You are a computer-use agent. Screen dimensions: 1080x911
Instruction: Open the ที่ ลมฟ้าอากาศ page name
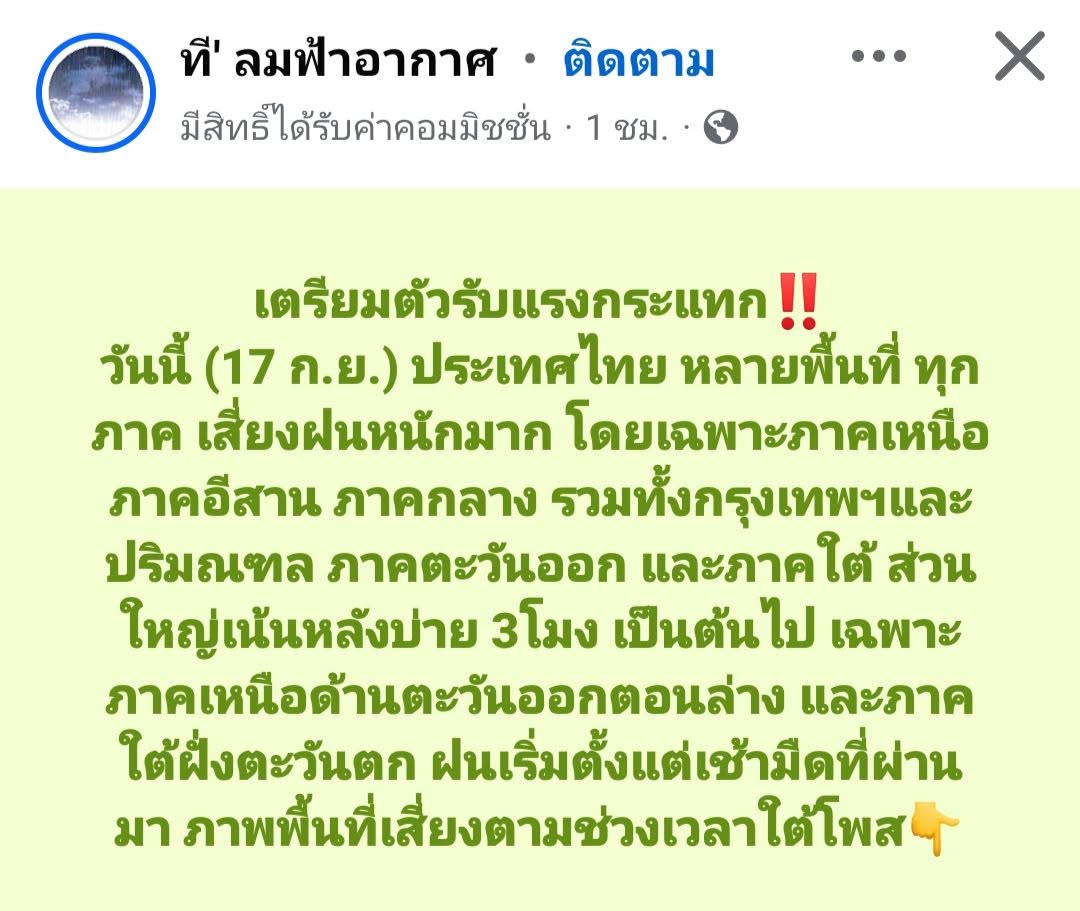(338, 61)
